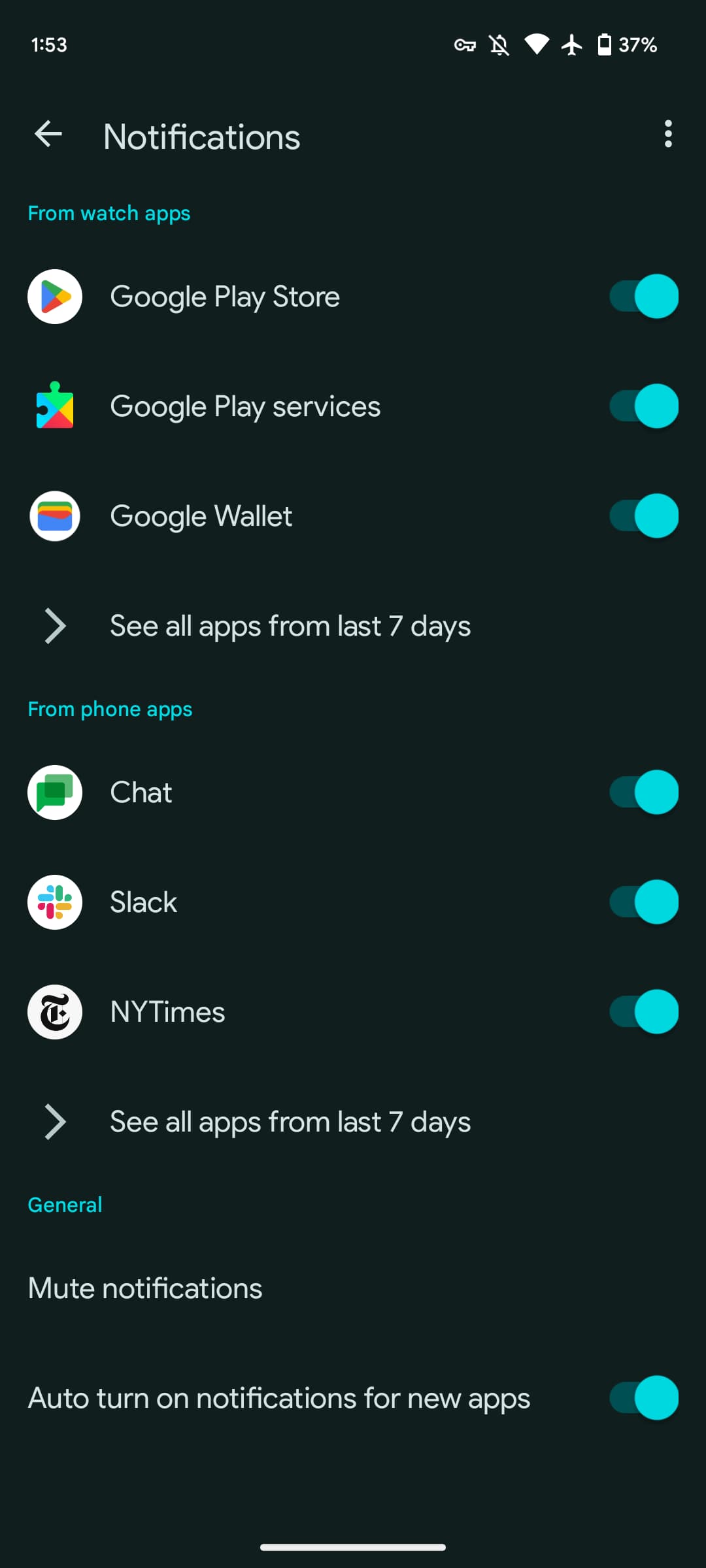This screenshot has height=1568, width=706.
Task: Switch off Chat notifications
Action: point(644,792)
